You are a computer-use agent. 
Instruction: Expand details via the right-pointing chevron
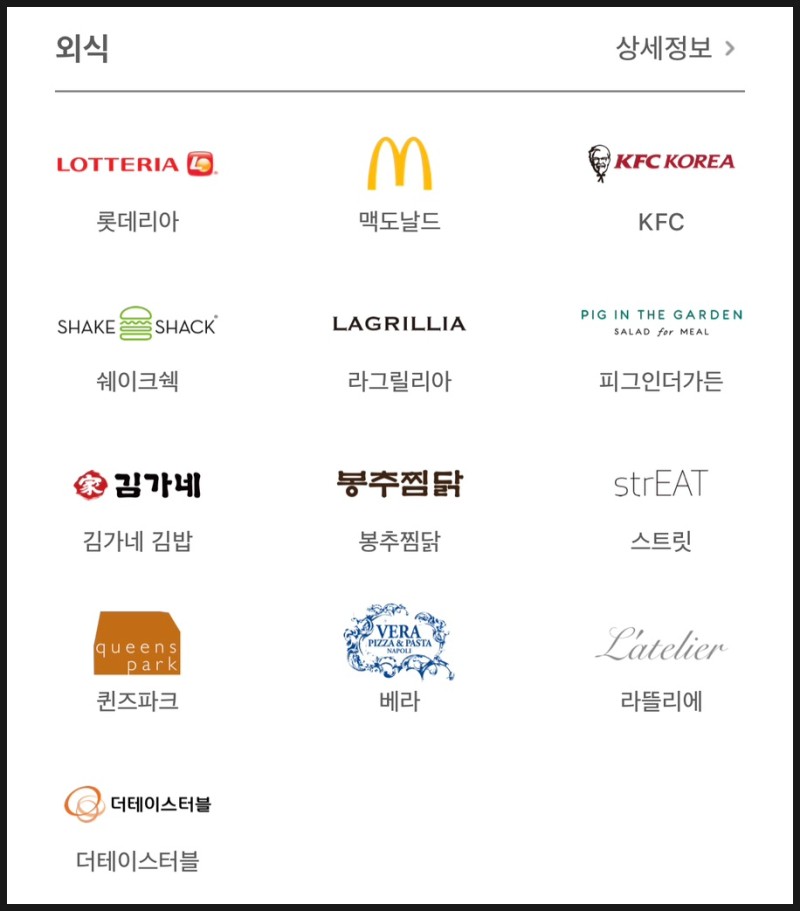pos(734,48)
